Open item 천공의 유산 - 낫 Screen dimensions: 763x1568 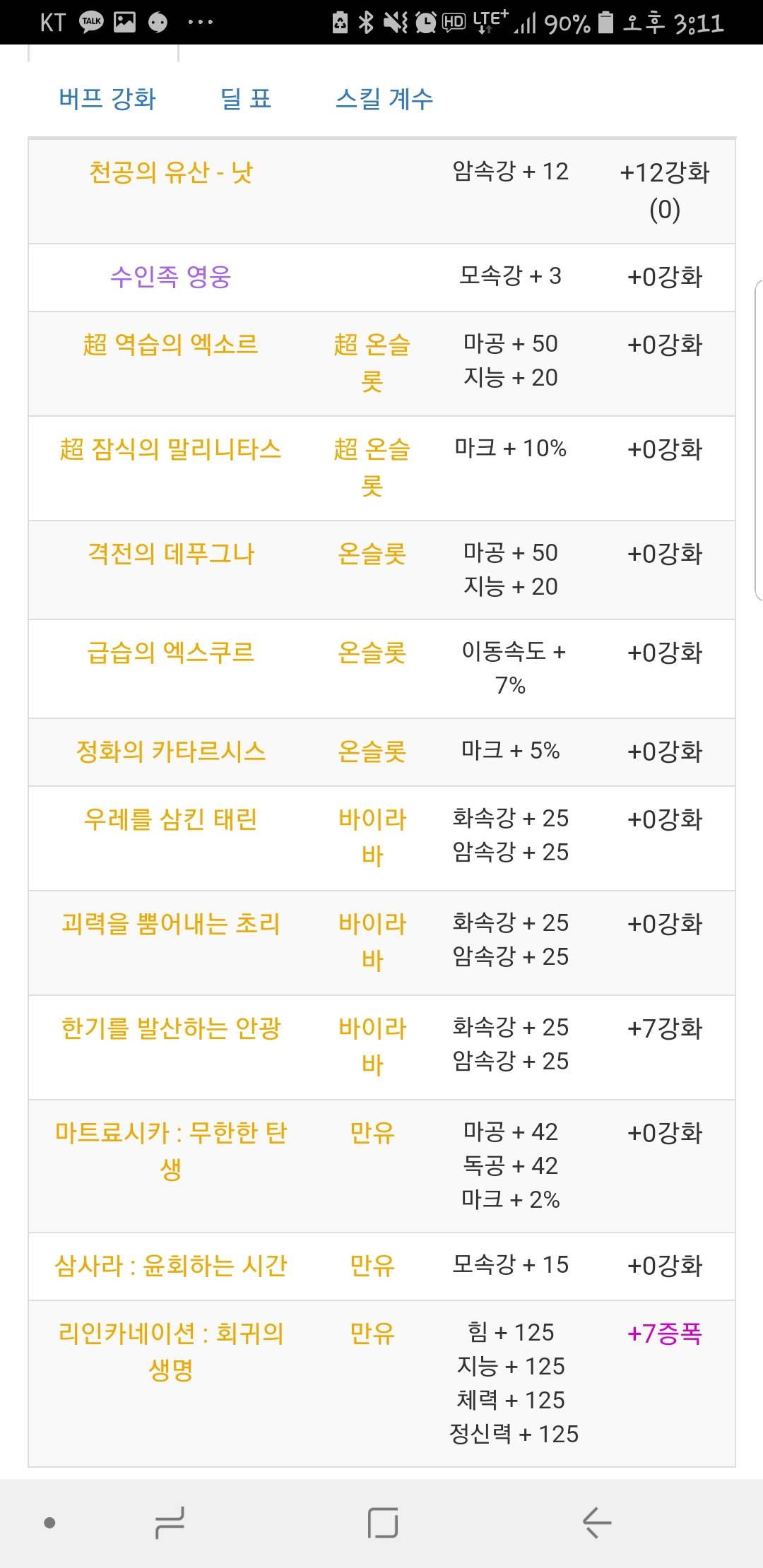(170, 172)
